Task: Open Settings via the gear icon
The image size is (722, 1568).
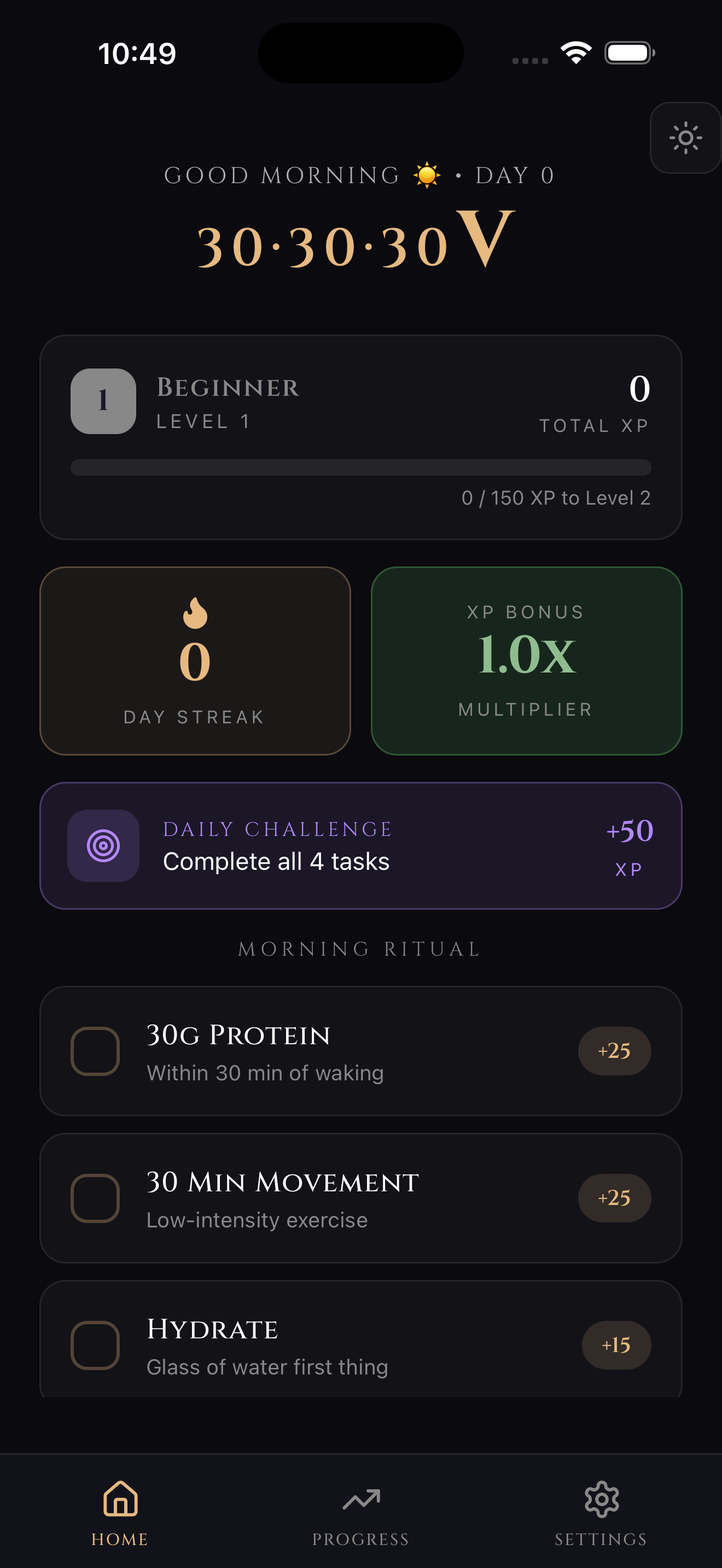Action: pos(600,1497)
